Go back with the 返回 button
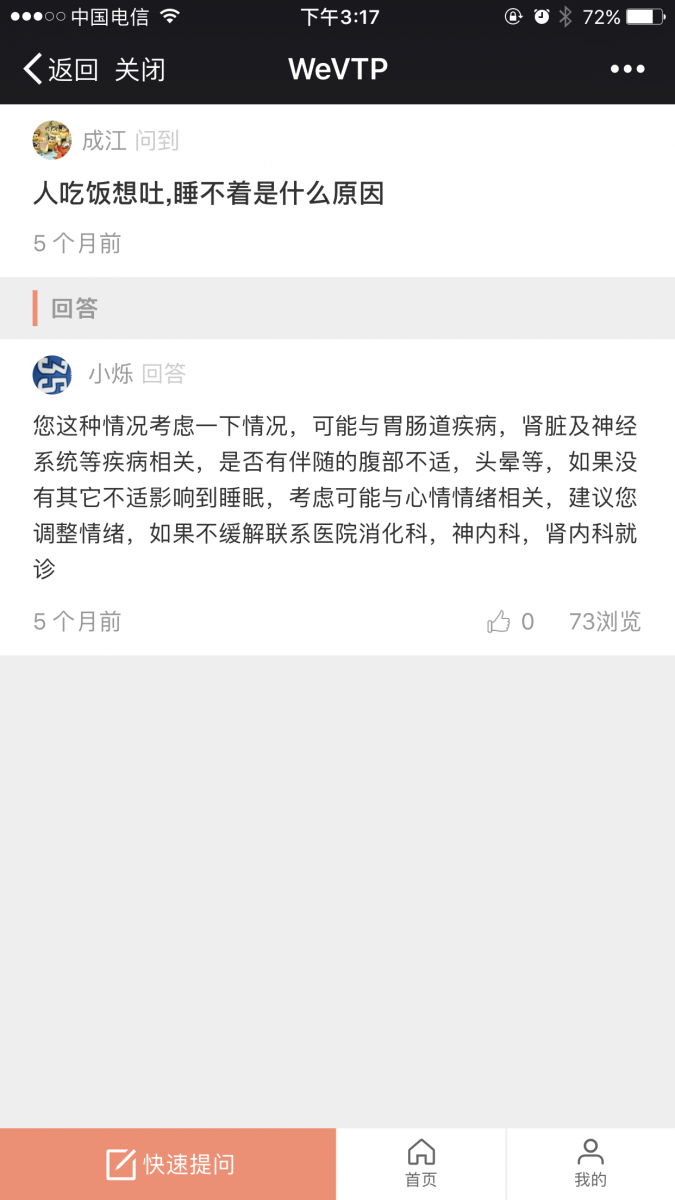The image size is (675, 1200). [60, 69]
